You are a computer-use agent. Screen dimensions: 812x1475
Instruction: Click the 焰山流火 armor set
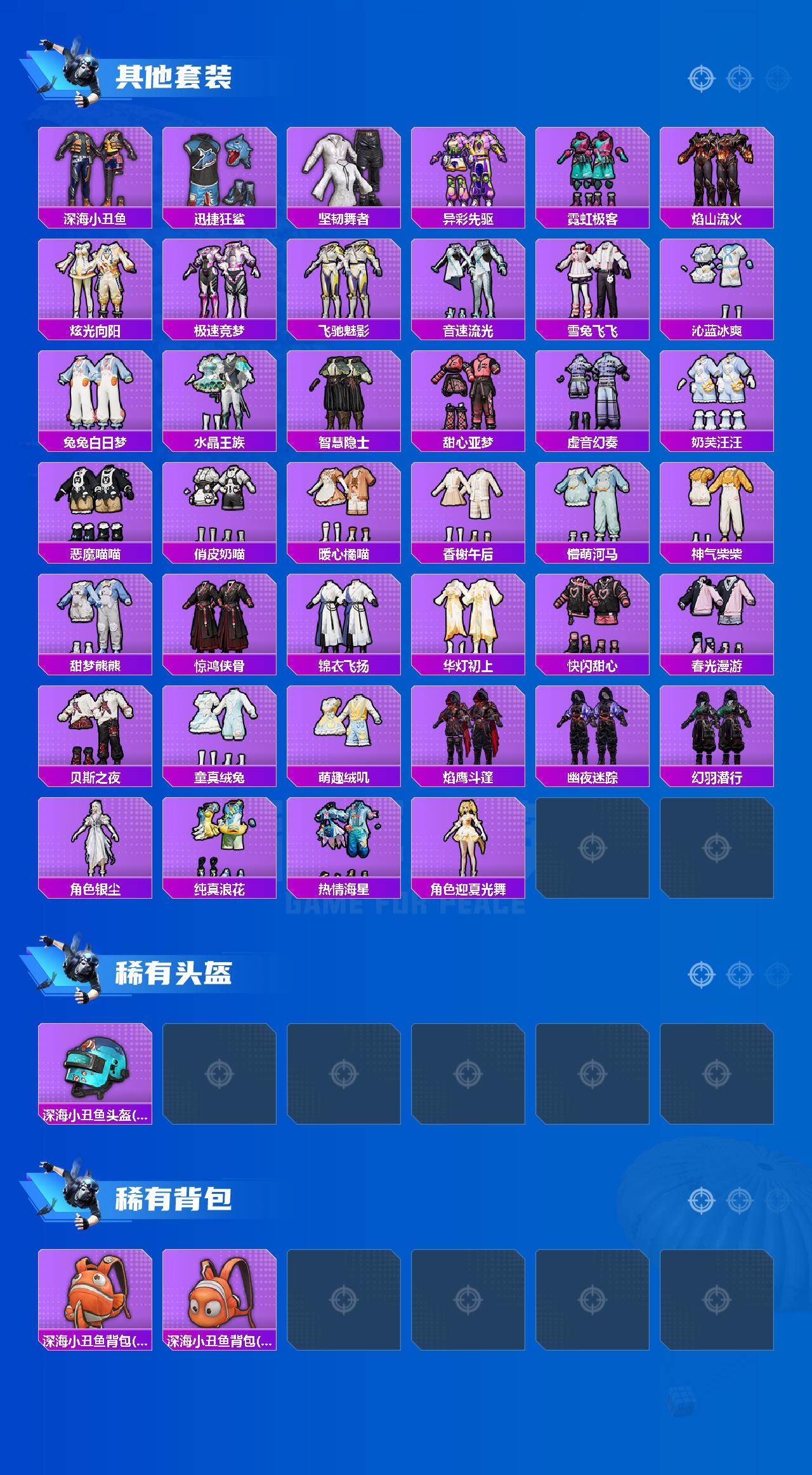tap(717, 170)
